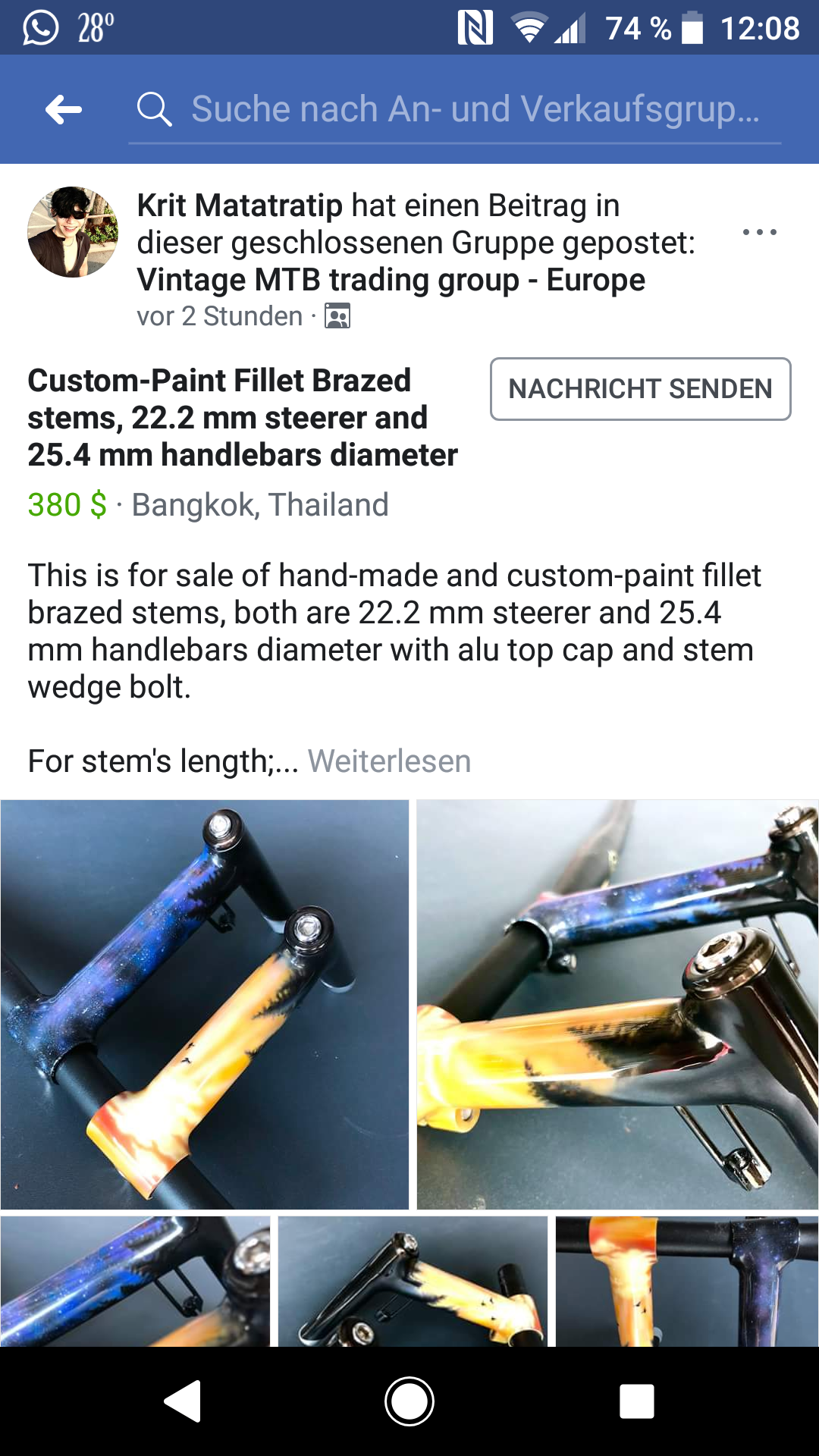This screenshot has height=1456, width=819.
Task: Go back using the header arrow
Action: (64, 110)
